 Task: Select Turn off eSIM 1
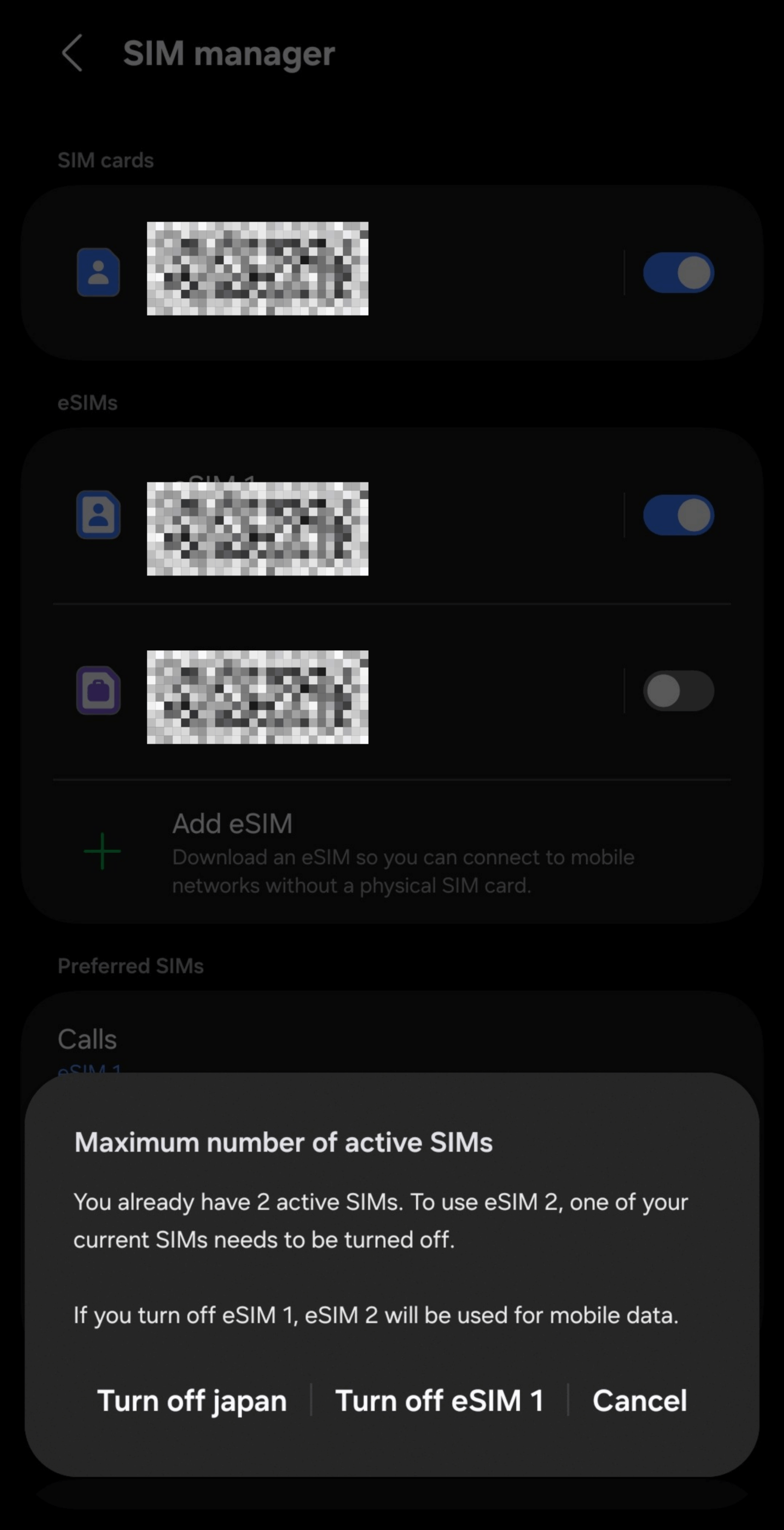tap(439, 1401)
